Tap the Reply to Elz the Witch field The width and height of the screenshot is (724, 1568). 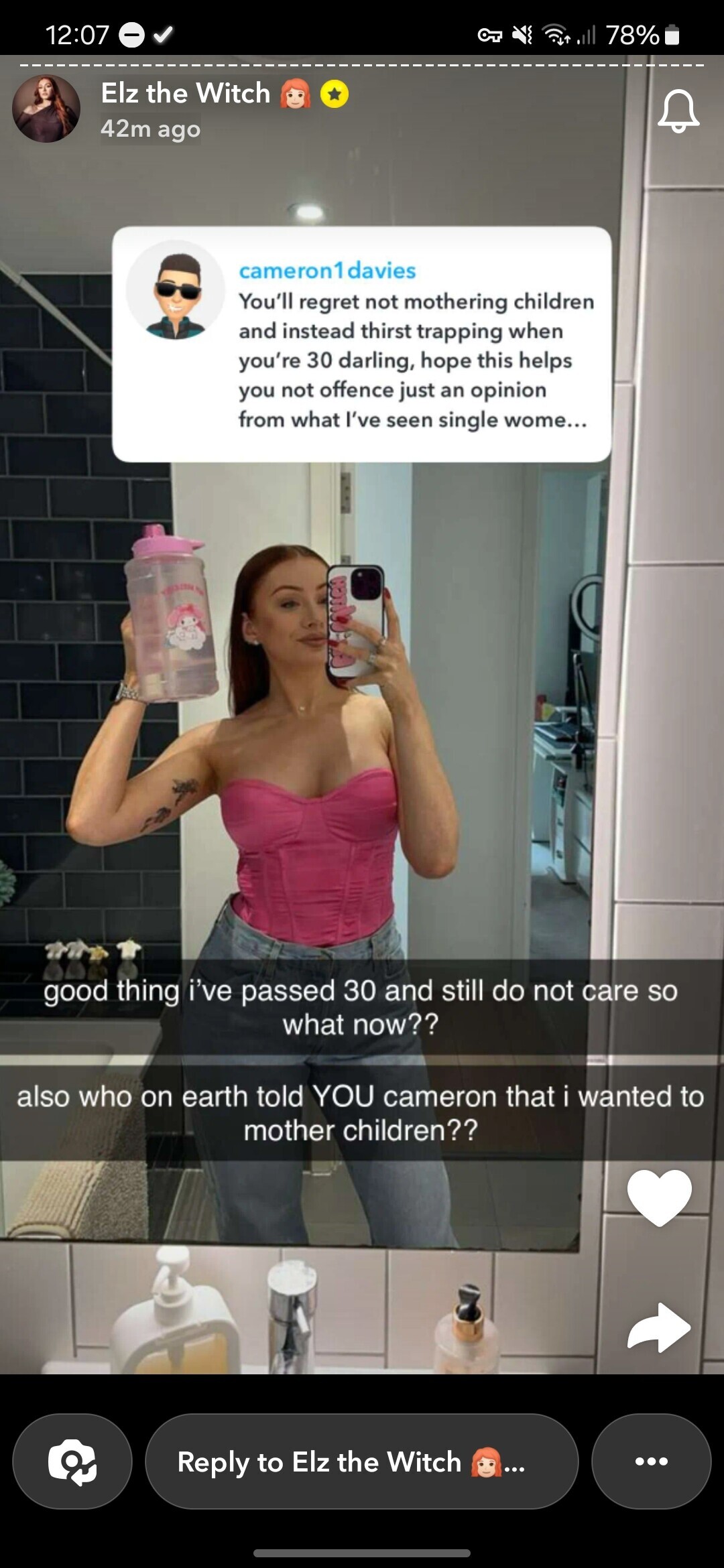click(361, 1461)
